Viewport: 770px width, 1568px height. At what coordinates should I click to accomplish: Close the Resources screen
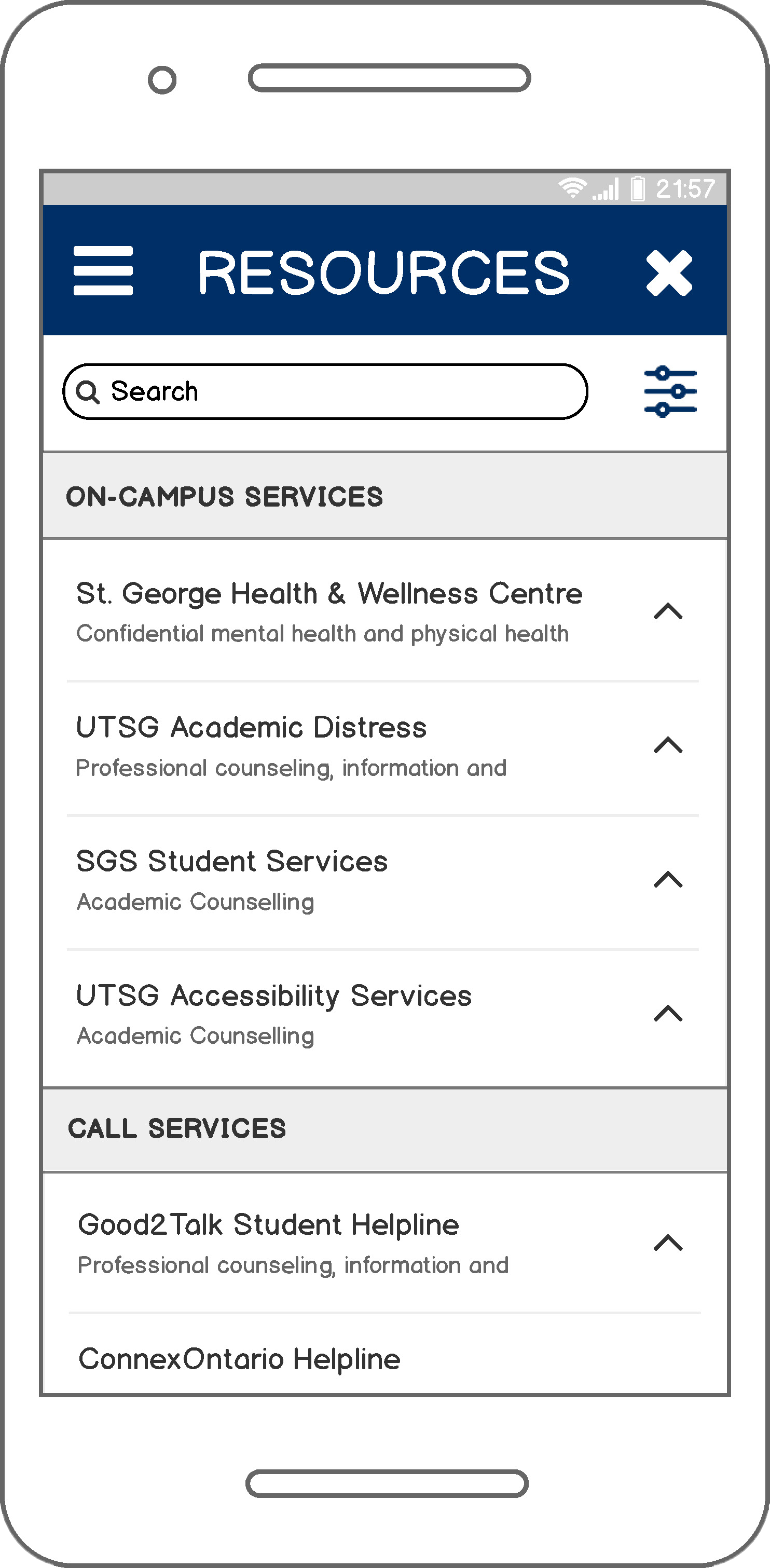pyautogui.click(x=669, y=272)
